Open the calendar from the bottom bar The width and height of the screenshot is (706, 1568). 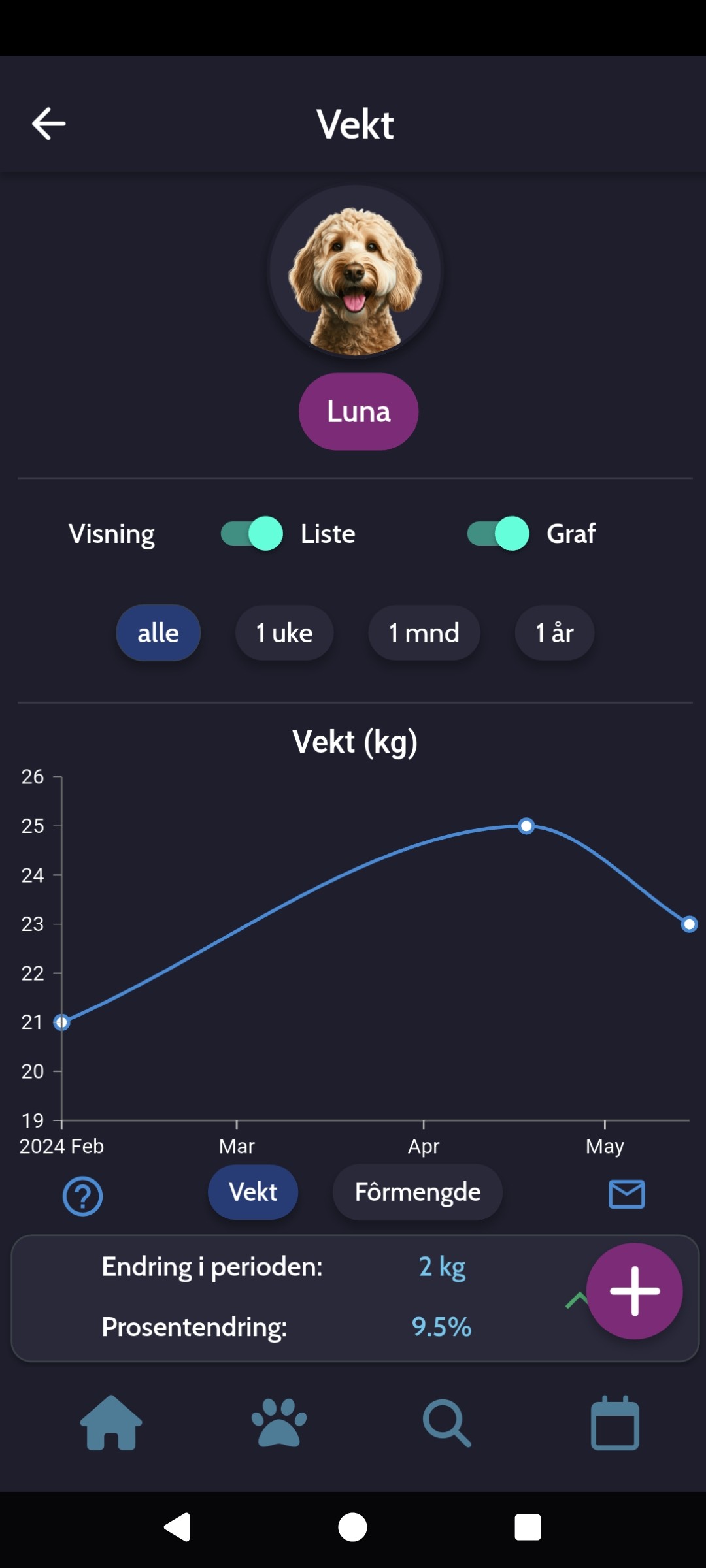click(x=614, y=1424)
